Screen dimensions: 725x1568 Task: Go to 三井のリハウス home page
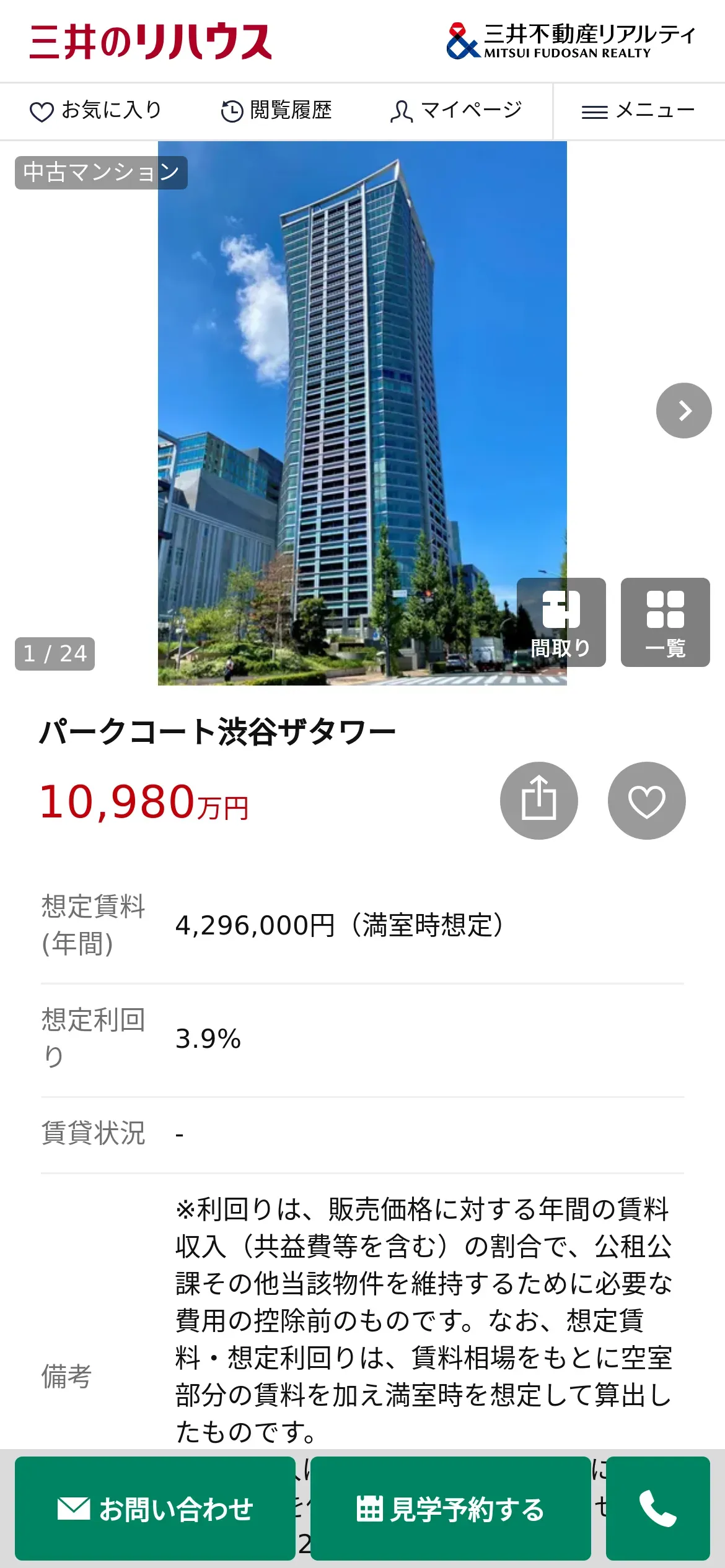pos(151,41)
